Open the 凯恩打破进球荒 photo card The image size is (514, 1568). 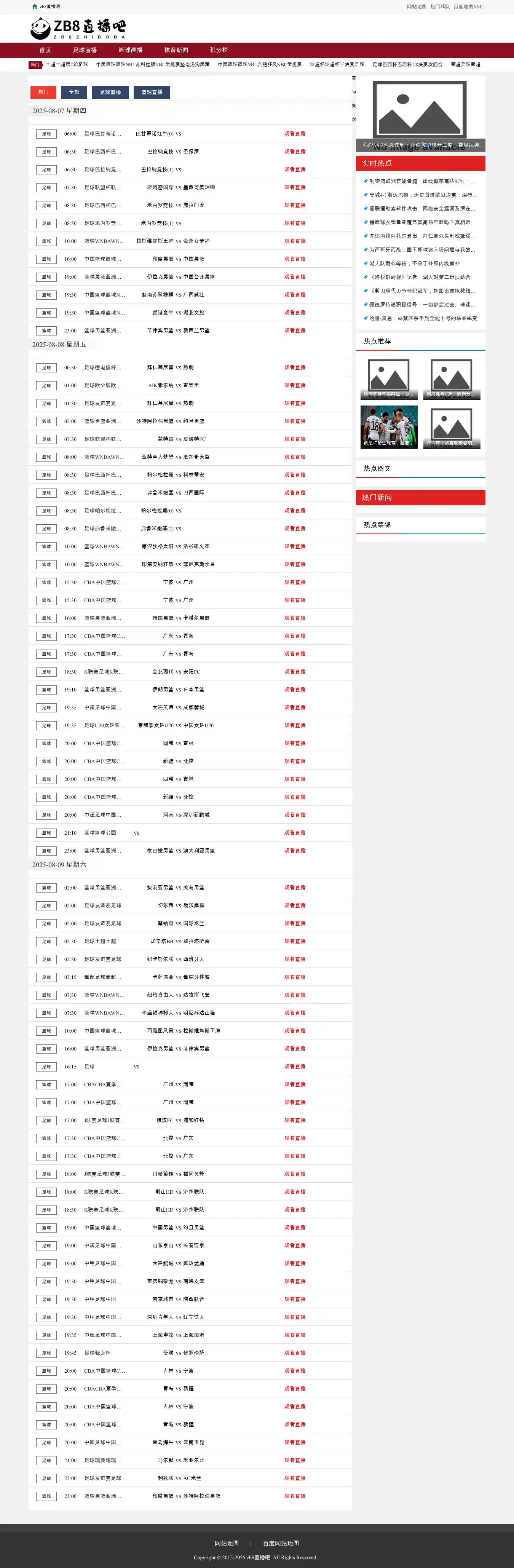pyautogui.click(x=389, y=427)
